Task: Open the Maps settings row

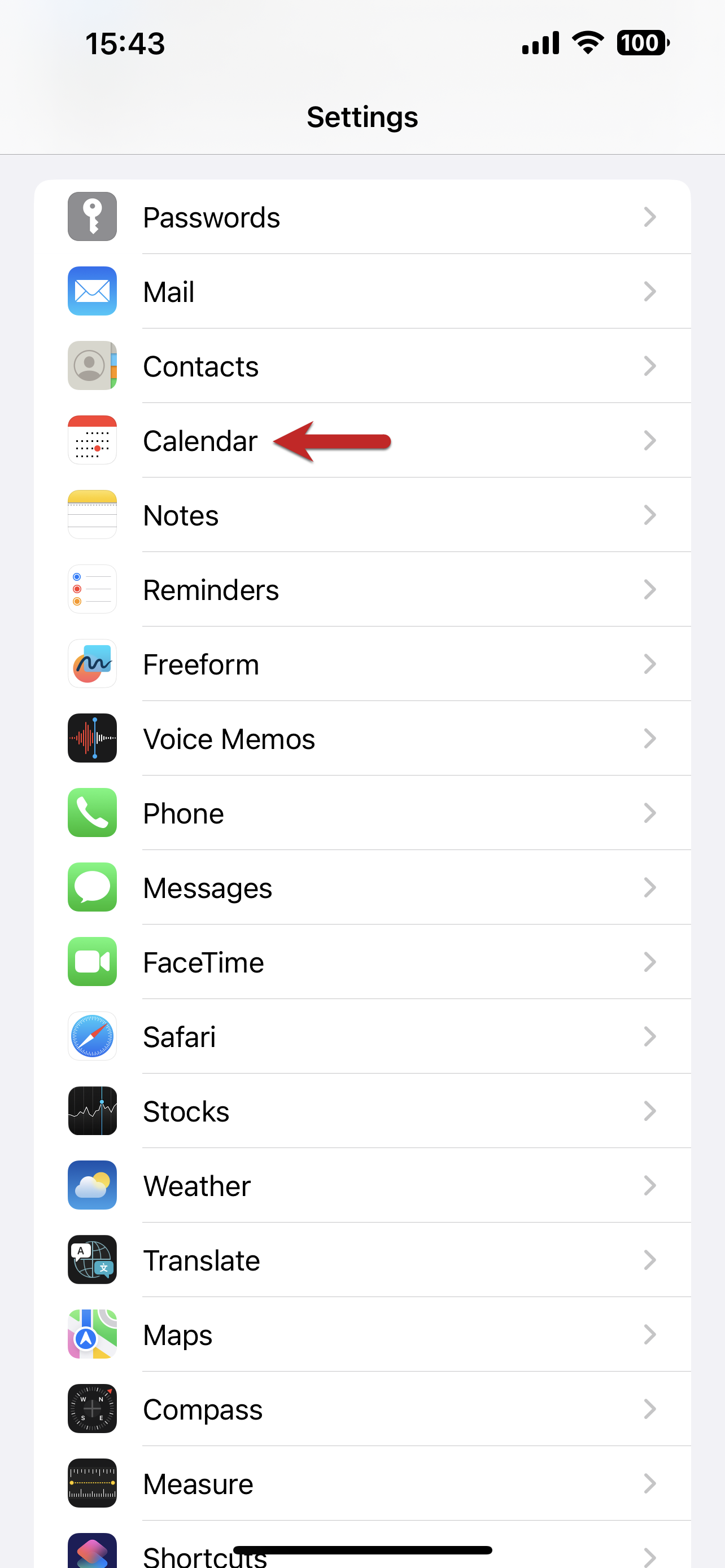Action: [362, 1334]
